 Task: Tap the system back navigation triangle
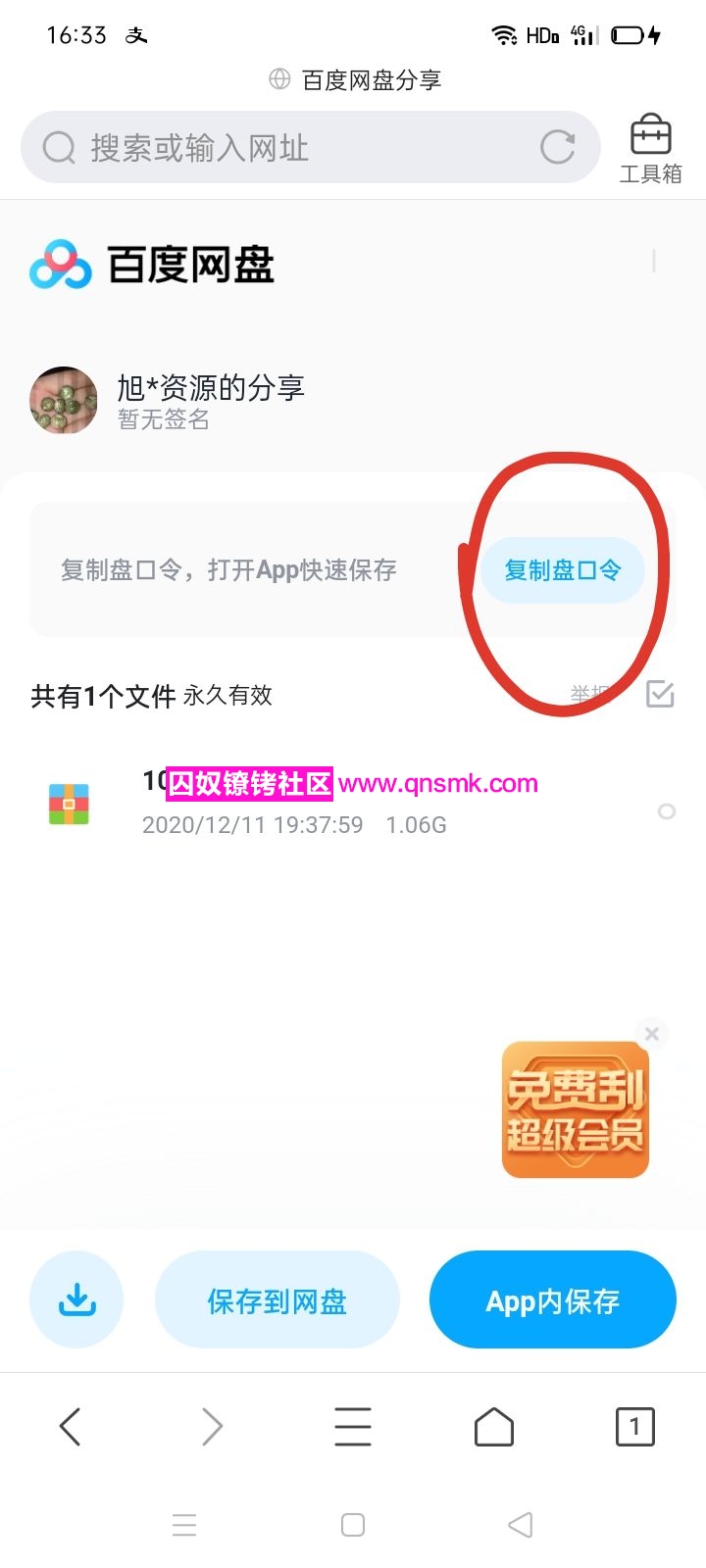[521, 1525]
